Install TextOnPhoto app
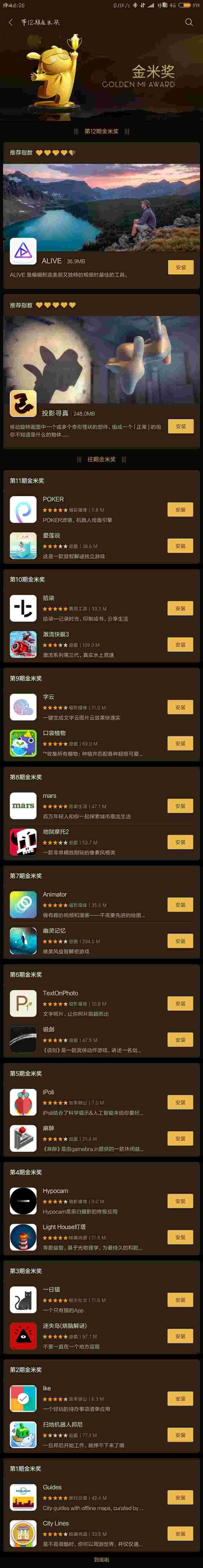The height and width of the screenshot is (1568, 203). coord(180,1003)
